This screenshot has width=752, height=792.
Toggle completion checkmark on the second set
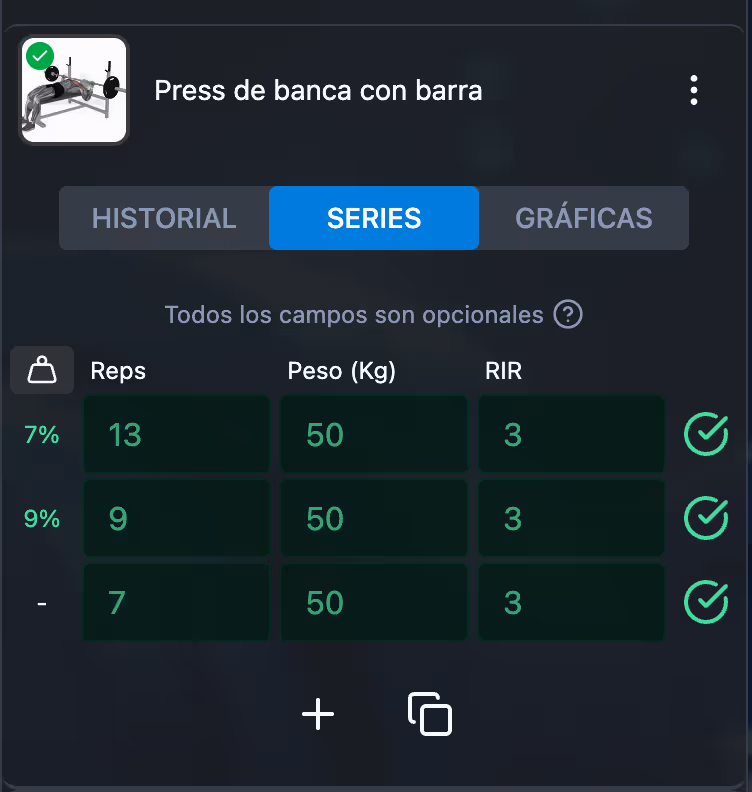pos(706,518)
